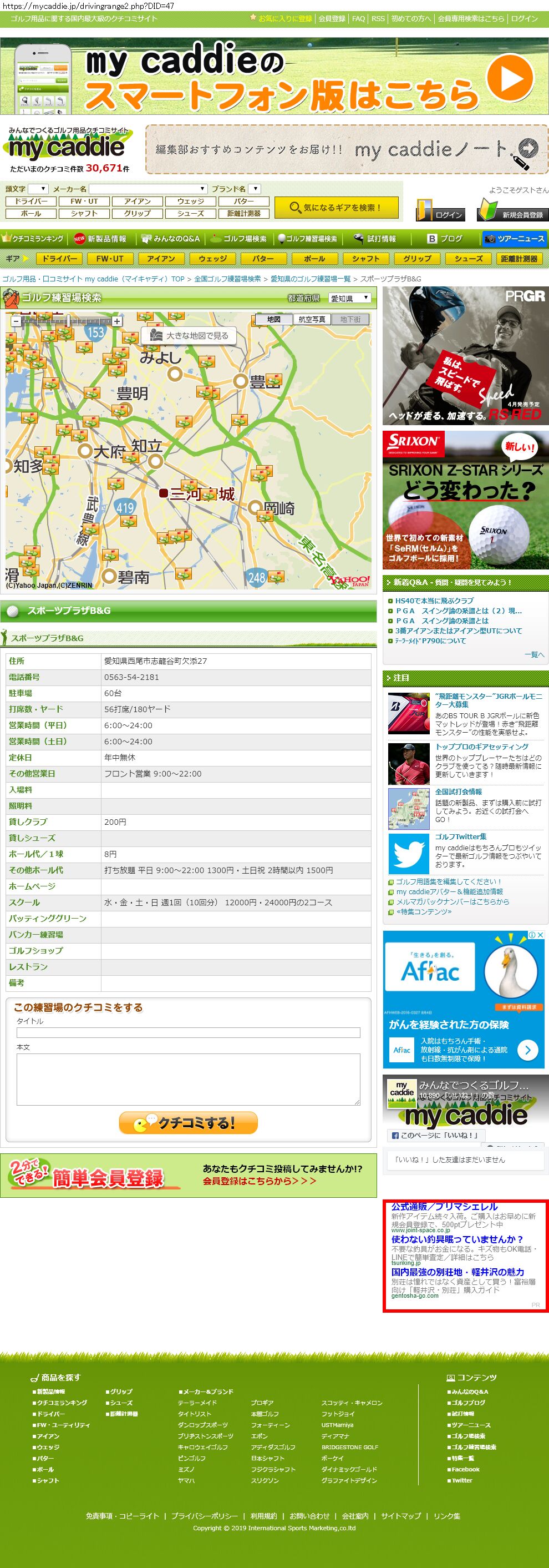
Task: Open the HS40で本当に飛ぶクラブ question
Action: (x=434, y=601)
